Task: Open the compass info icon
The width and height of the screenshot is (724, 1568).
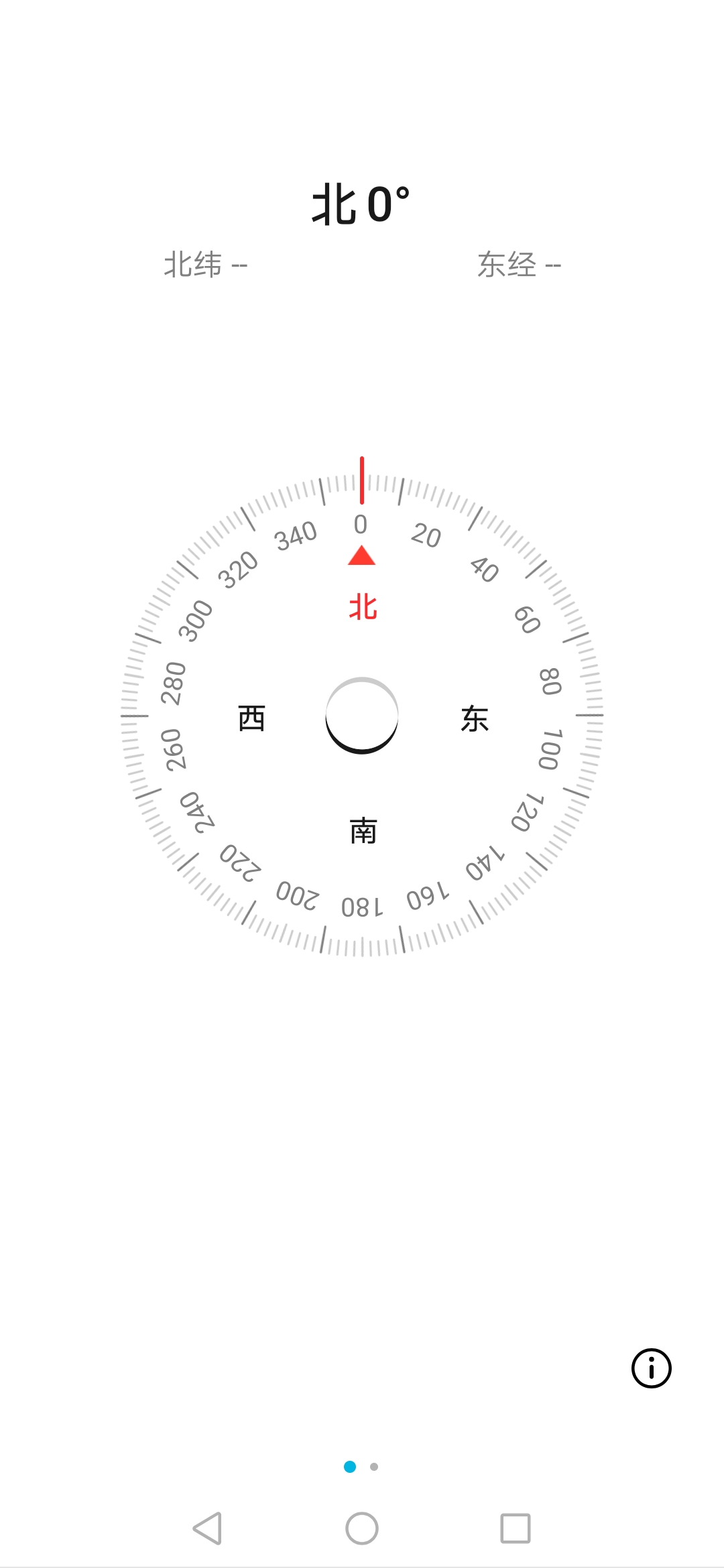Action: 651,1368
